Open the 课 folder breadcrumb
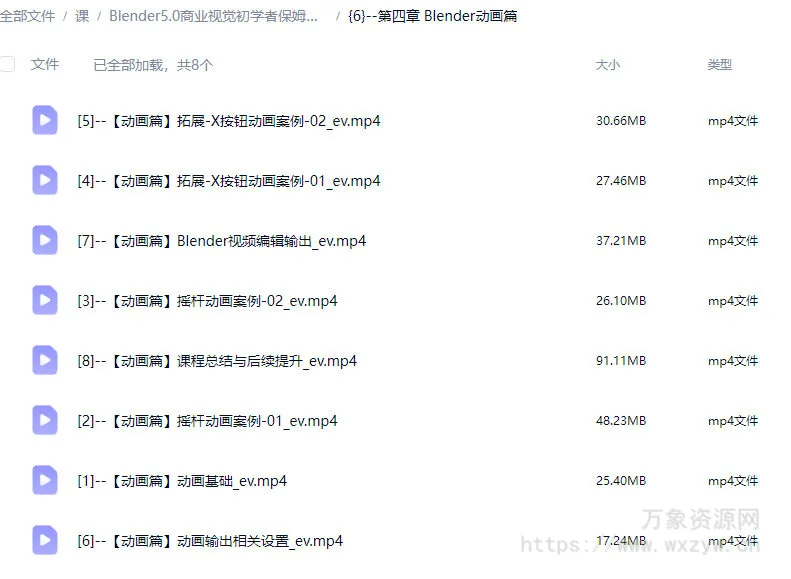The image size is (791, 579). [83, 16]
